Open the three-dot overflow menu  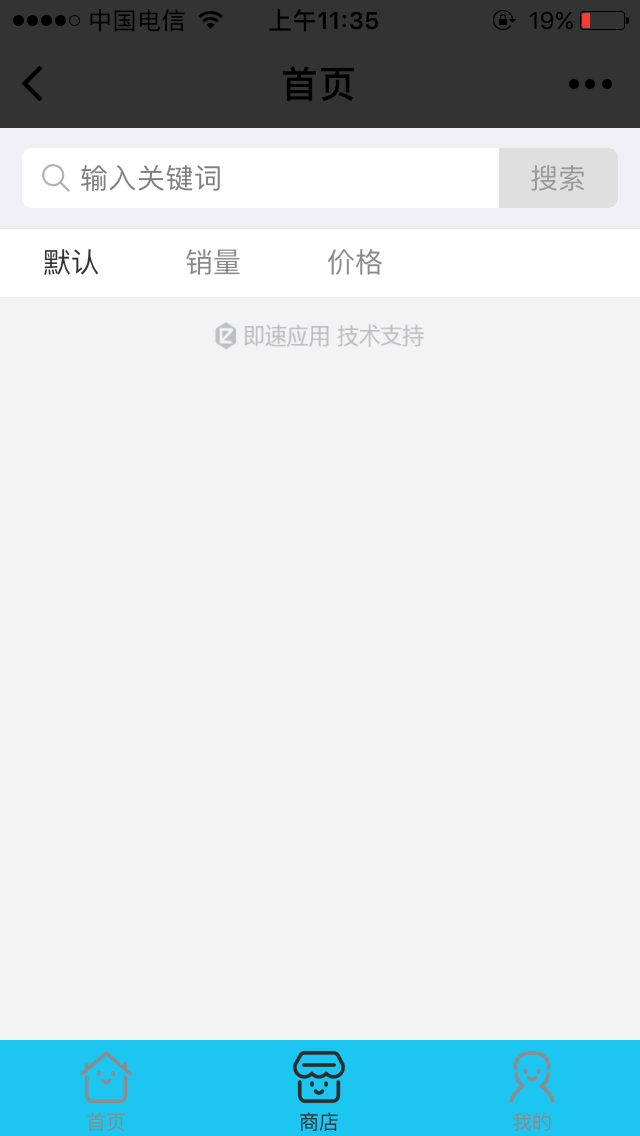pyautogui.click(x=590, y=84)
